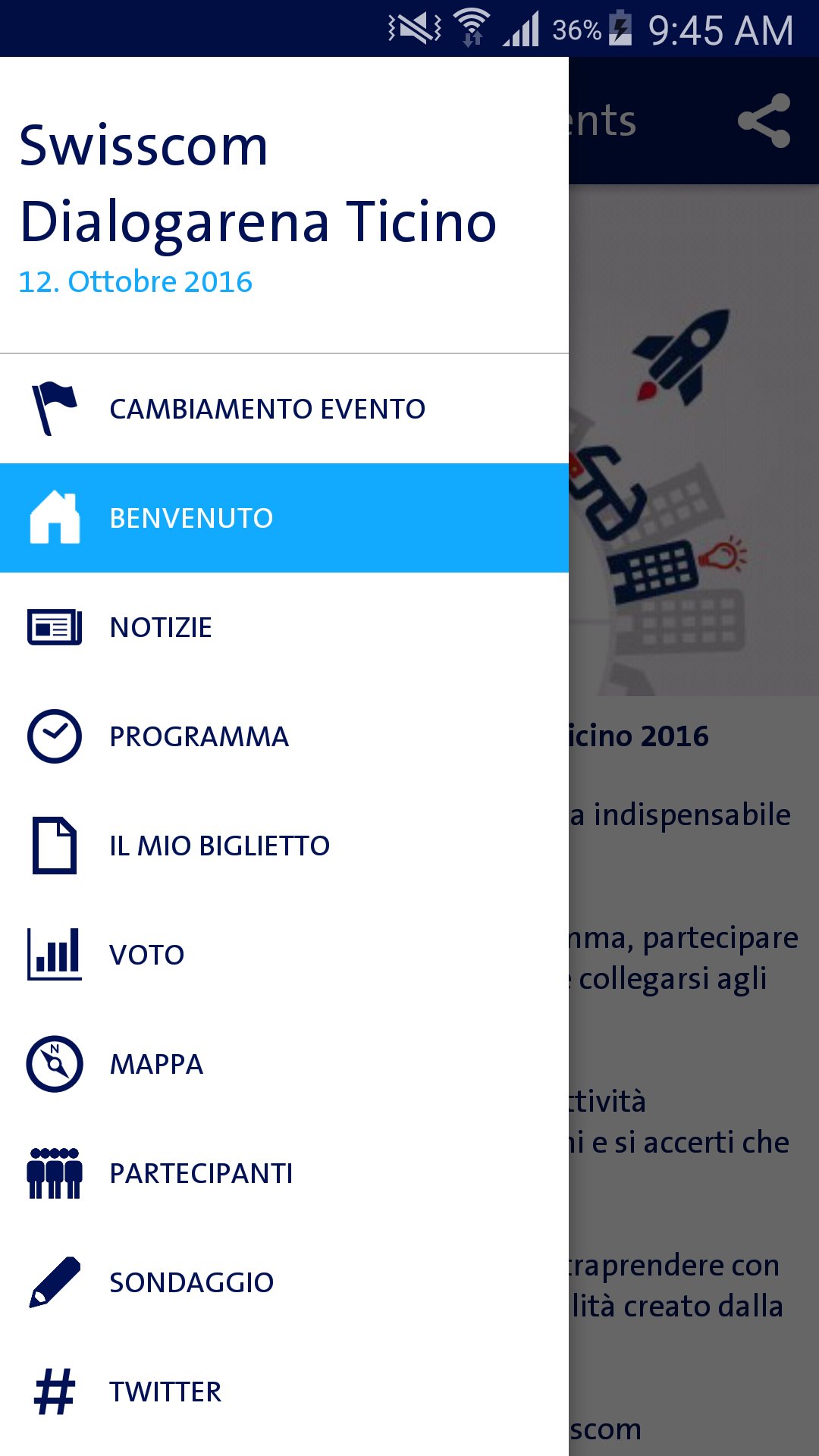Tap the bar chart icon for Voto
The height and width of the screenshot is (1456, 819).
click(x=53, y=953)
